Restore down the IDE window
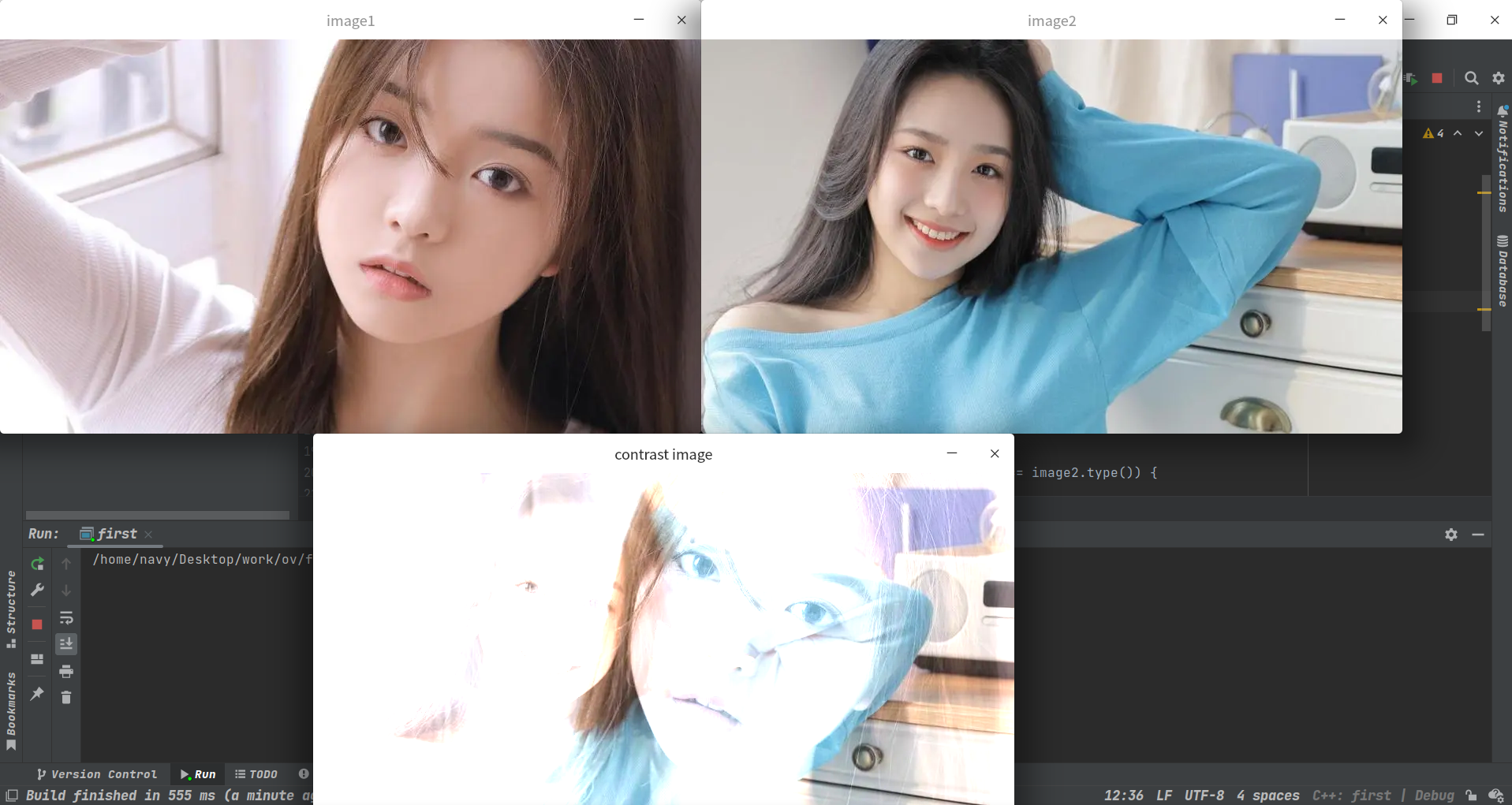 (1452, 20)
